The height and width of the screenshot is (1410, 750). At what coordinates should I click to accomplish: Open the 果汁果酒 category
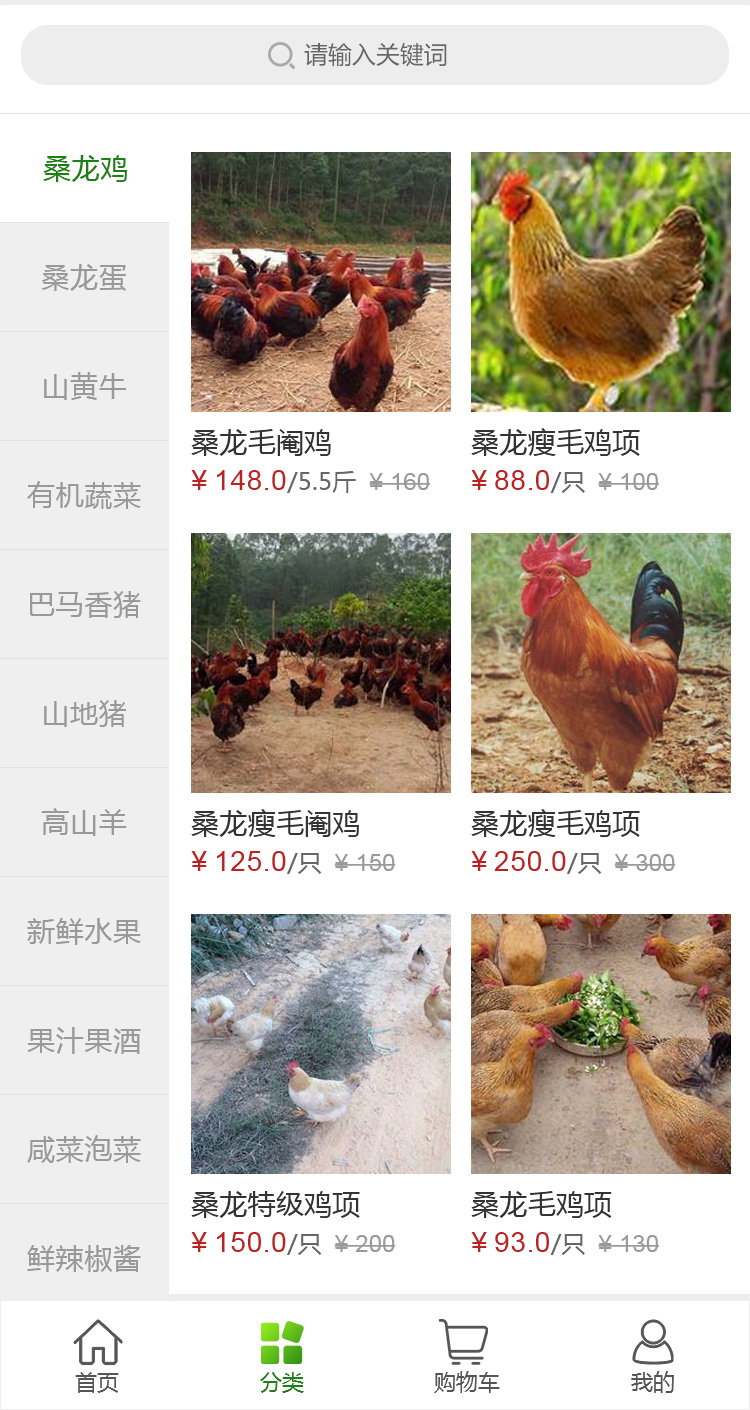84,1041
